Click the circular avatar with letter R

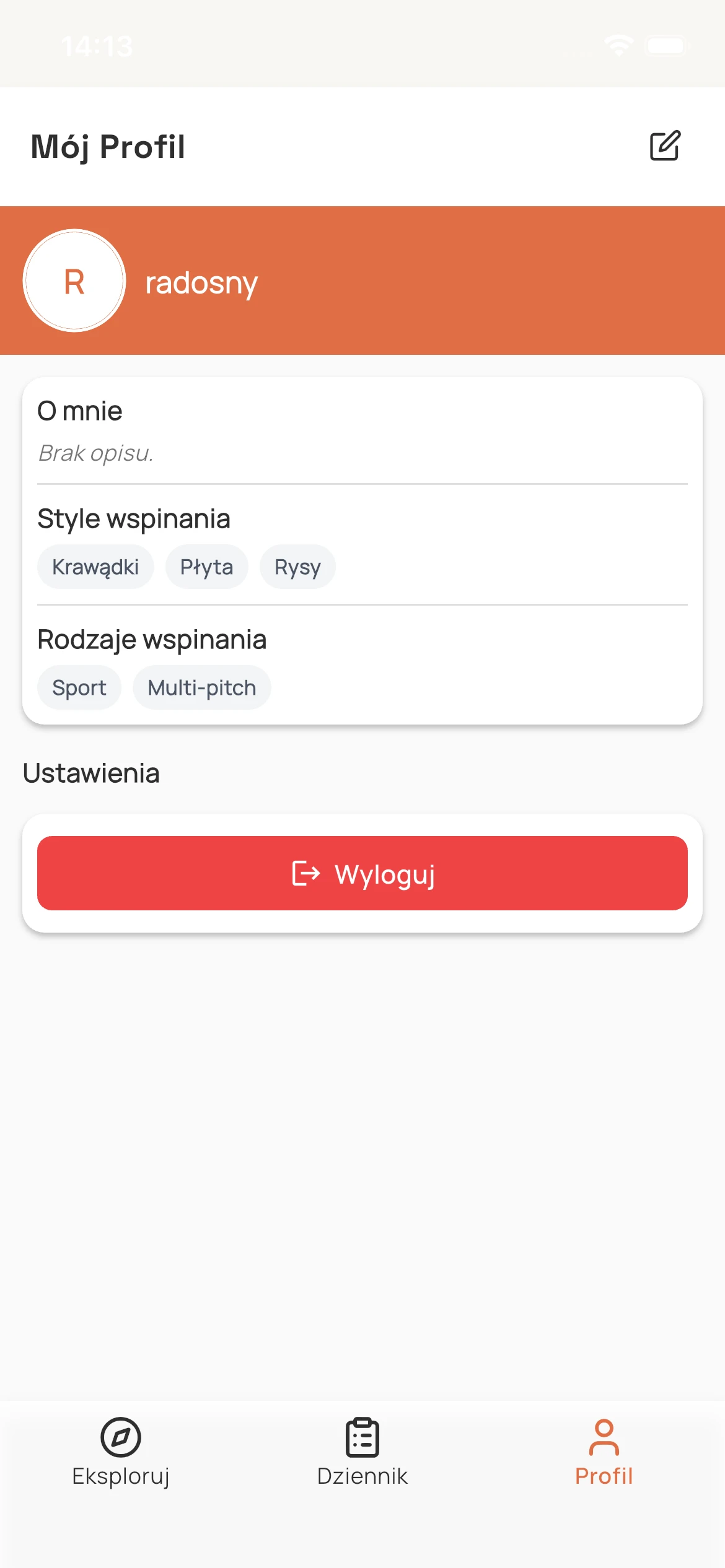pyautogui.click(x=75, y=281)
